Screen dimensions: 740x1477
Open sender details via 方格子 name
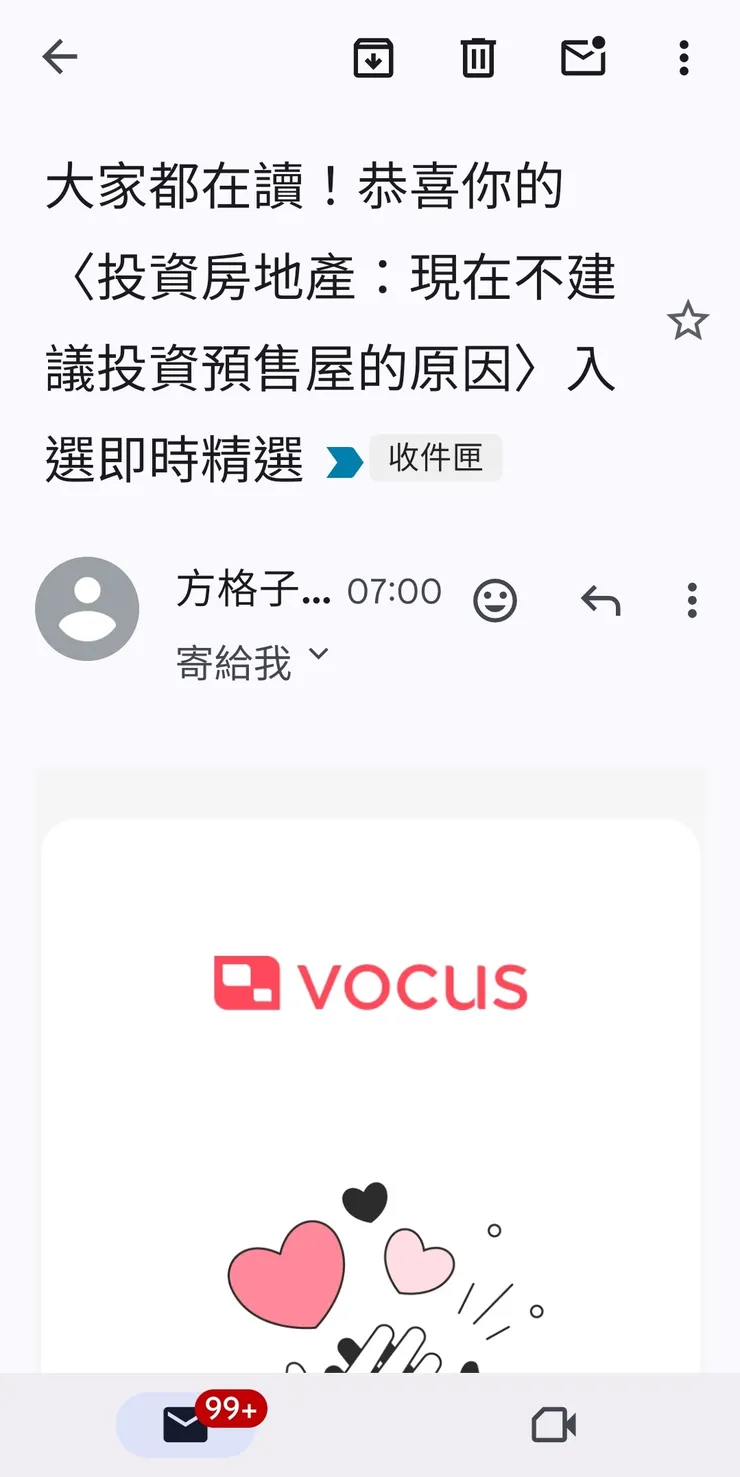pos(244,590)
